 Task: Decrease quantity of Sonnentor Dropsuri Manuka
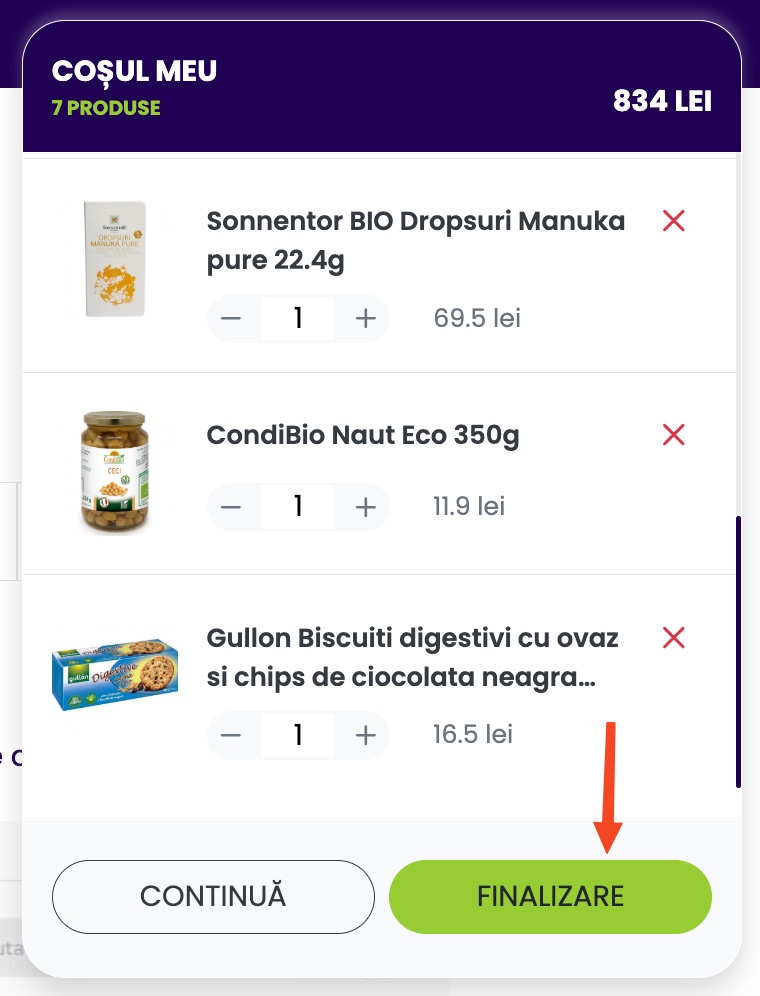pyautogui.click(x=232, y=319)
